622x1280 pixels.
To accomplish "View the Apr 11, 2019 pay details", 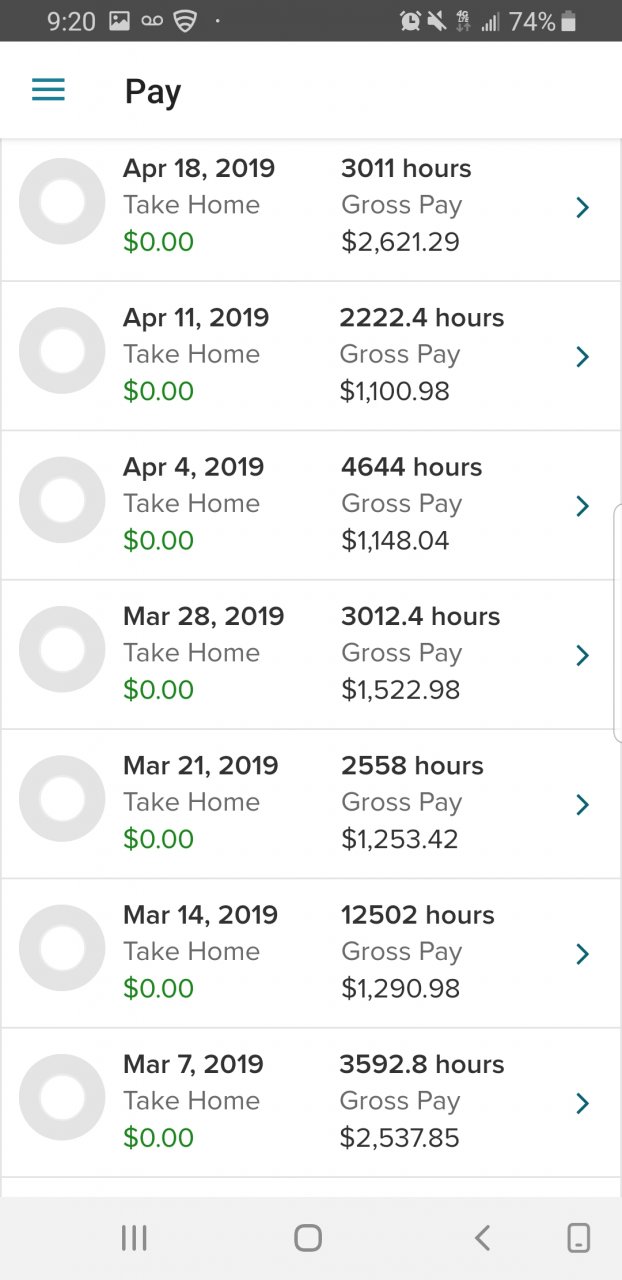I will point(310,356).
